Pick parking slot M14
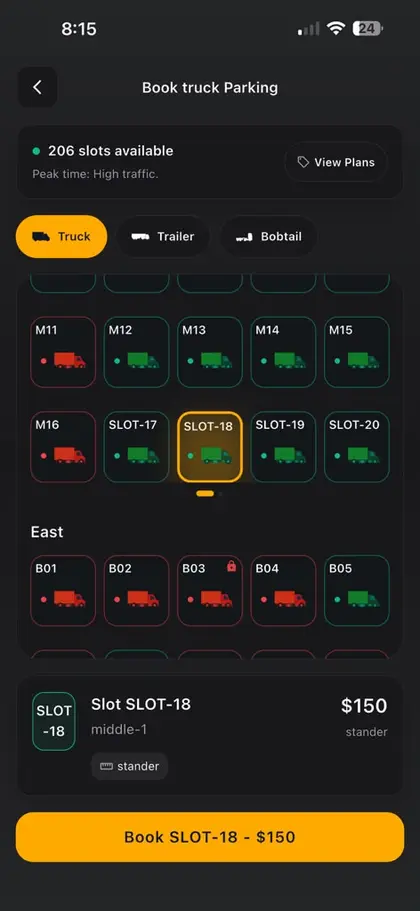 point(283,352)
